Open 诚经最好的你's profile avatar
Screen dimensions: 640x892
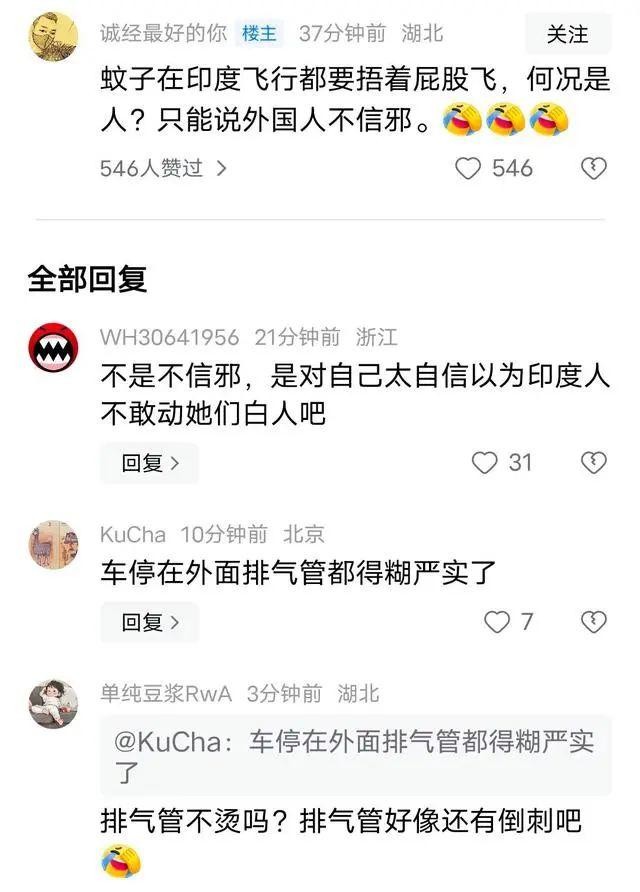click(x=53, y=36)
